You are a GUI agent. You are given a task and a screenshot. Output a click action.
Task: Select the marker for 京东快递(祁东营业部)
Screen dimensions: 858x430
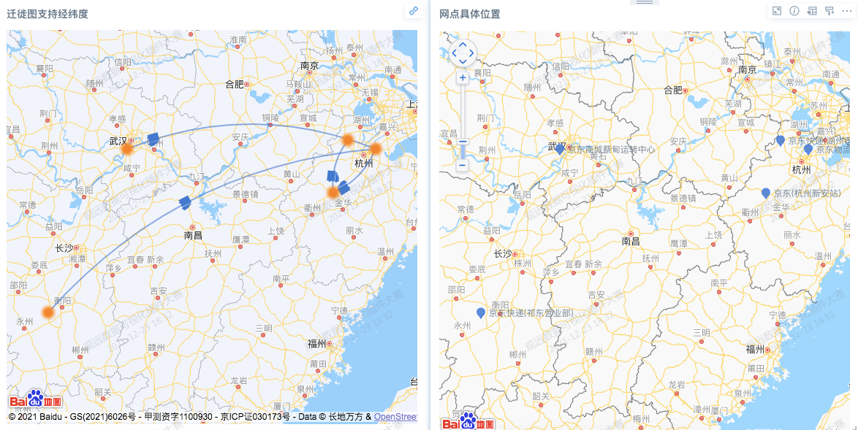click(481, 313)
